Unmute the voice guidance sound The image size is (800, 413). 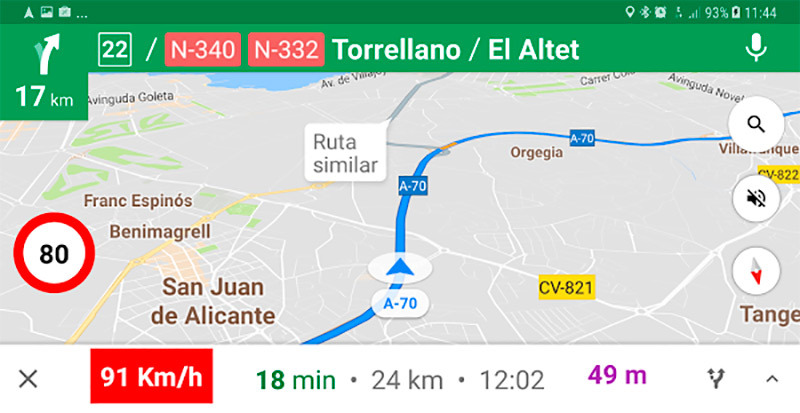pos(756,198)
